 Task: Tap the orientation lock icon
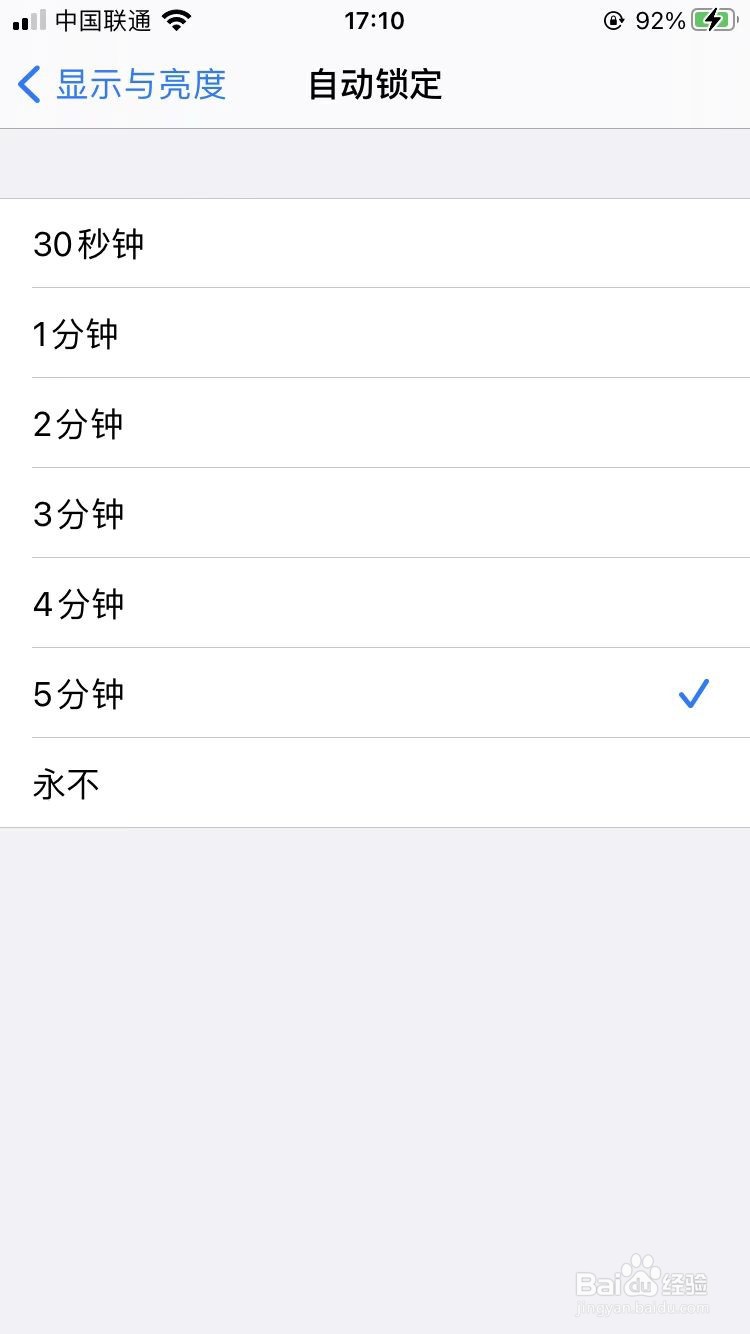pyautogui.click(x=612, y=20)
